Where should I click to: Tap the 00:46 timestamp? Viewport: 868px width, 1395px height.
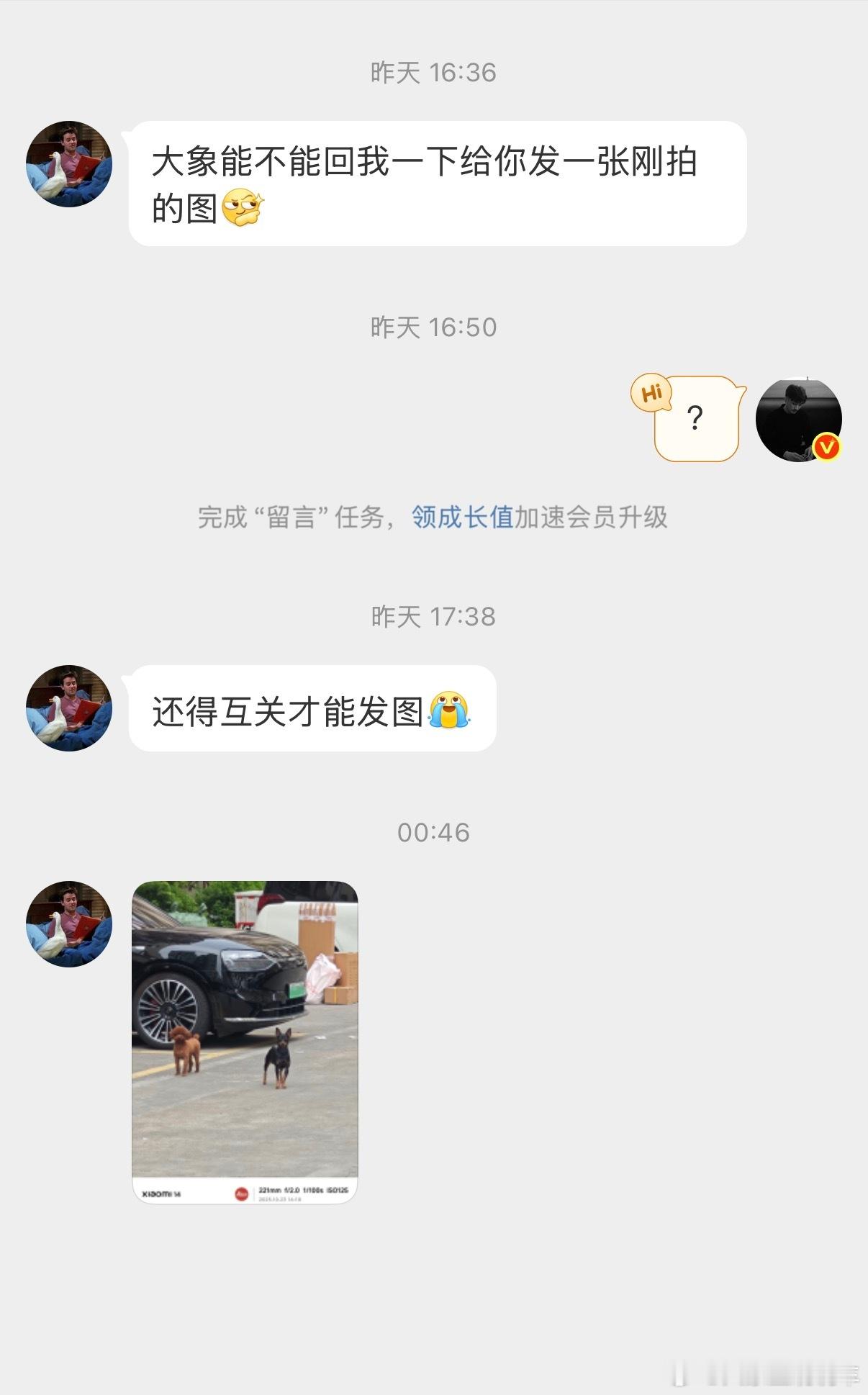click(x=433, y=832)
